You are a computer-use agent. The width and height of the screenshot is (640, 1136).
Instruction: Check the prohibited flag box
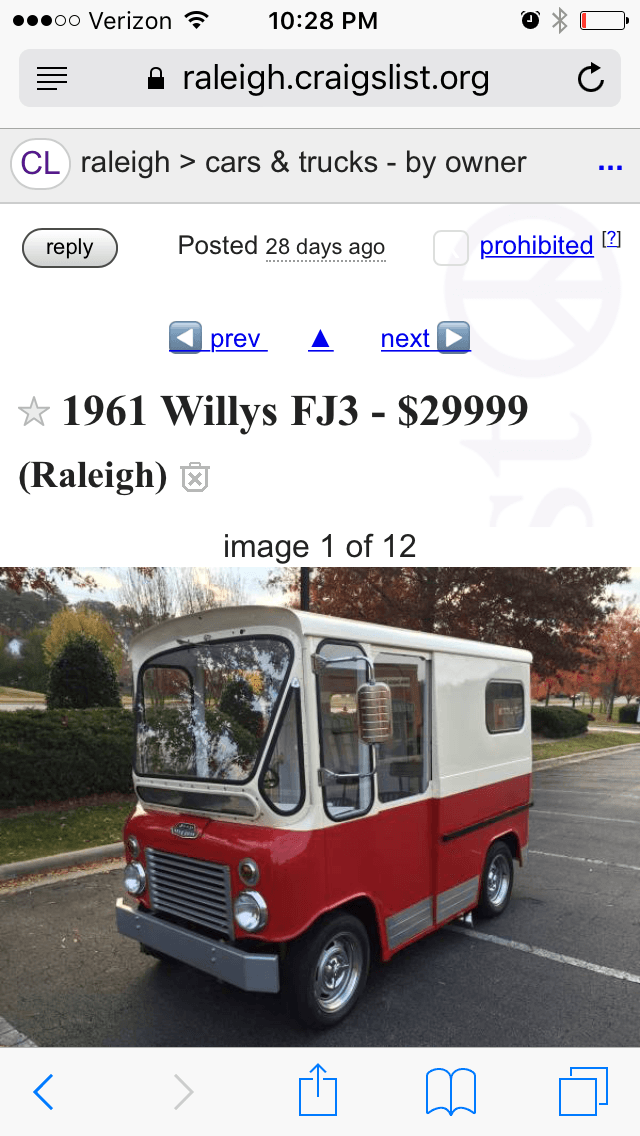[x=450, y=247]
